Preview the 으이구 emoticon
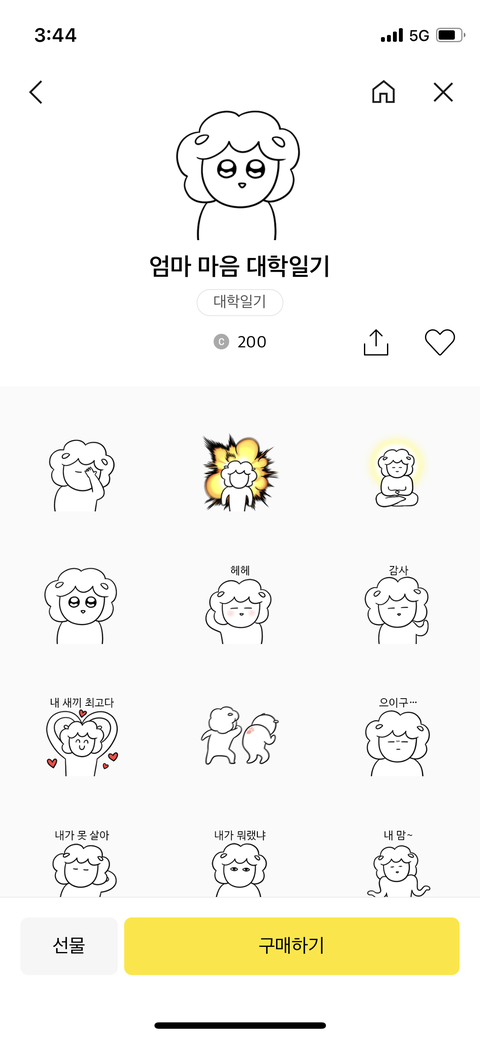The image size is (480, 1039). click(x=397, y=736)
